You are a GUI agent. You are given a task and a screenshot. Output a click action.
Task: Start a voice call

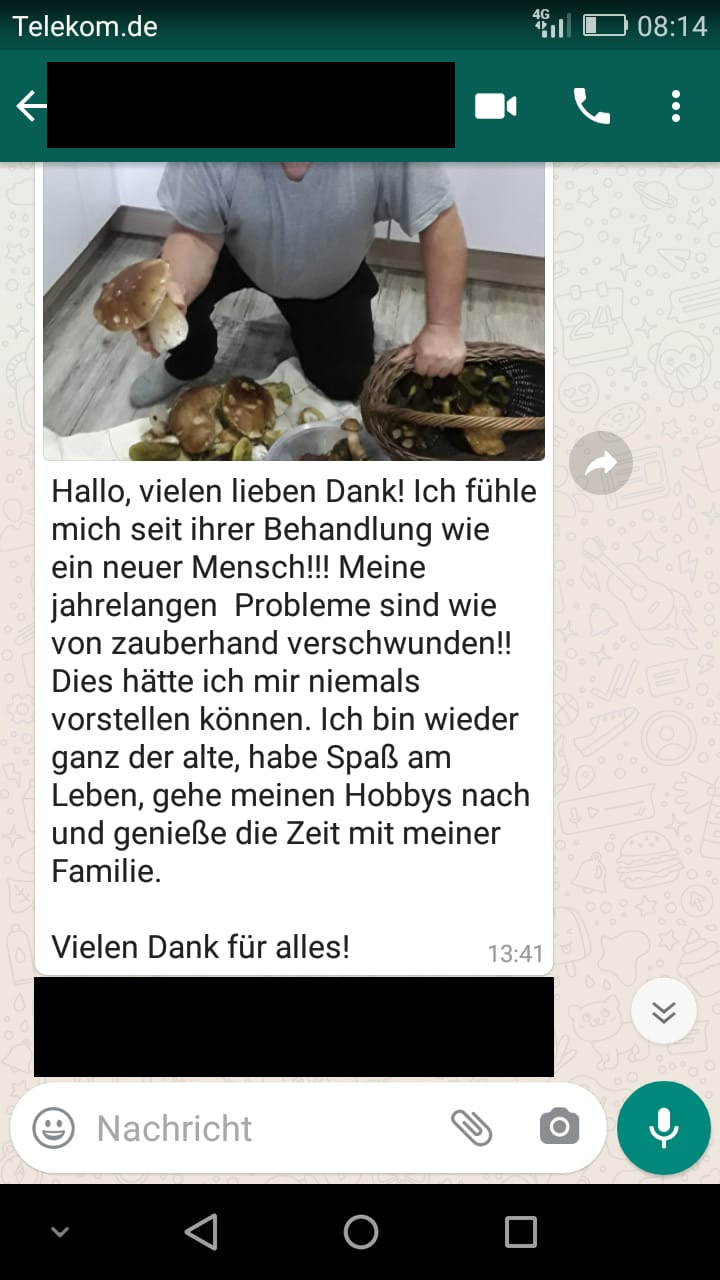coord(591,106)
